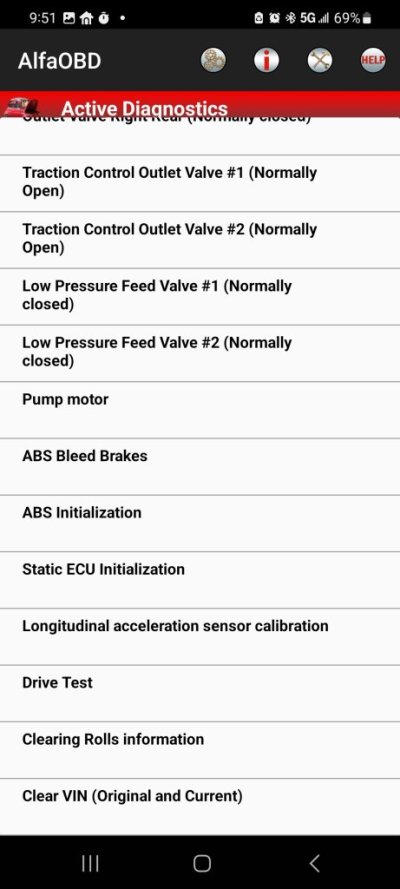400x889 pixels.
Task: Select Longitudinal acceleration sensor calibration
Action: click(200, 637)
